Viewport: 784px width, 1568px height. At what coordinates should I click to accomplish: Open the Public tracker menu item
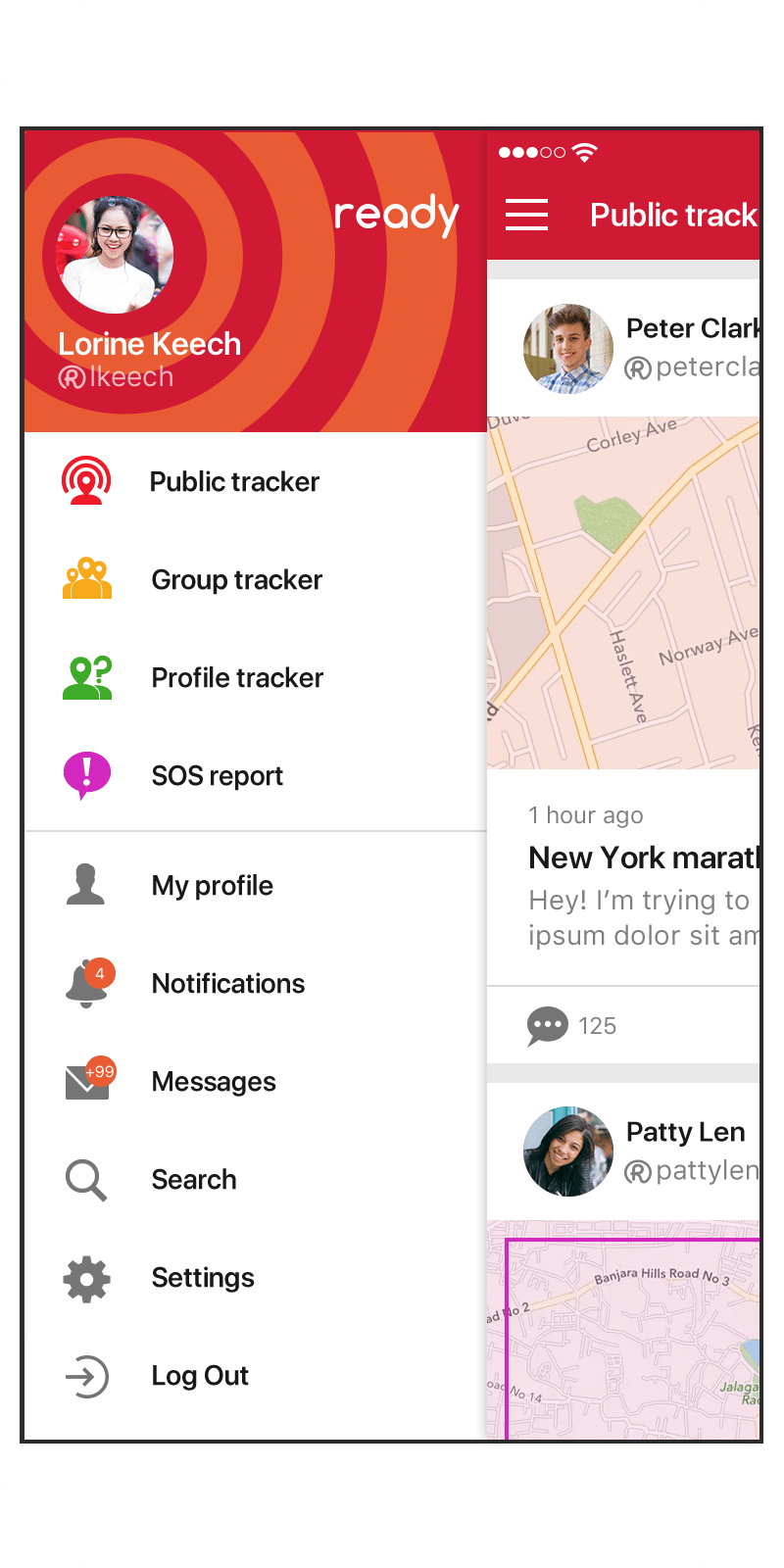coord(233,482)
